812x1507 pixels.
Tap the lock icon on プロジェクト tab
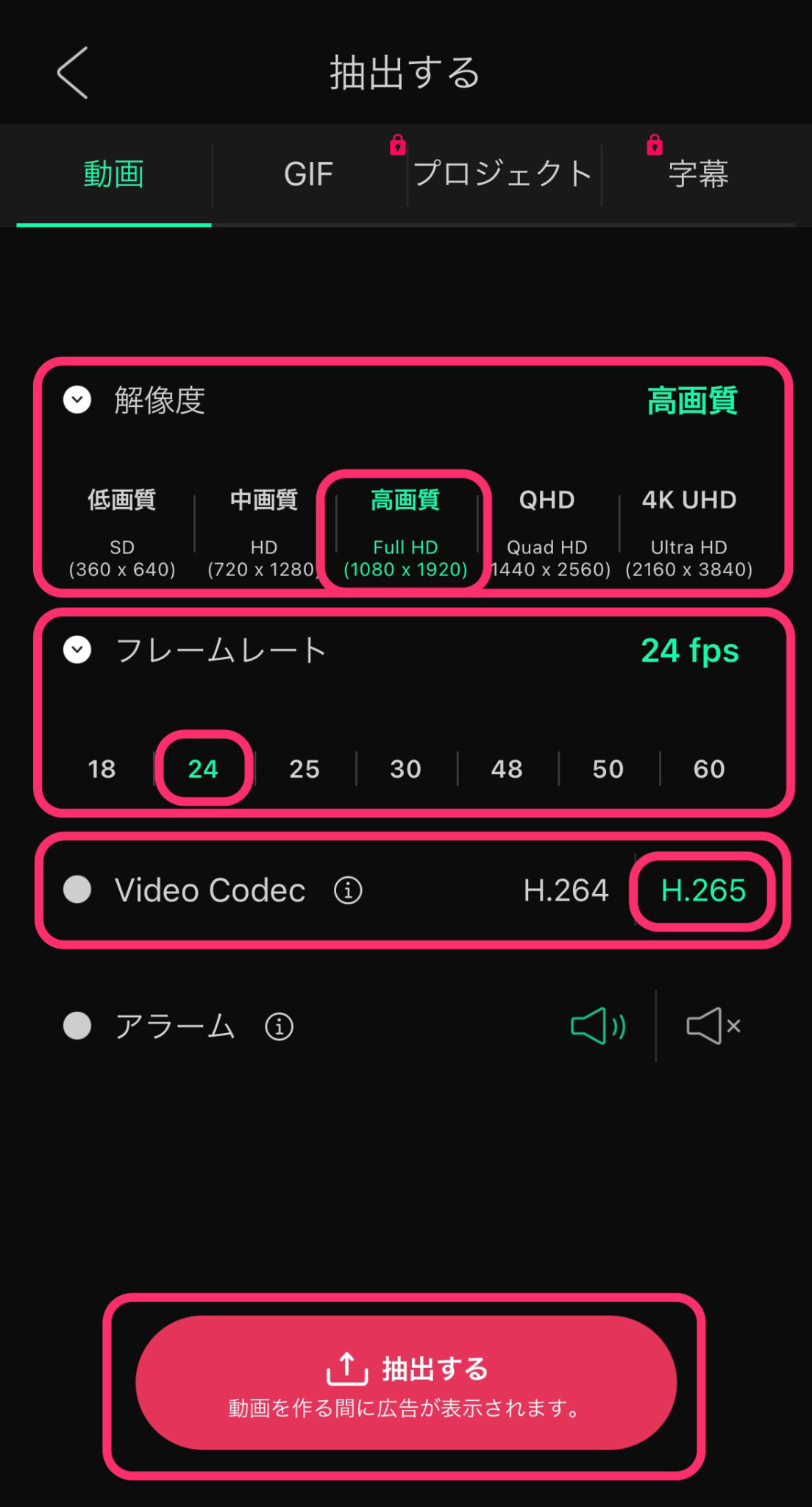click(397, 144)
